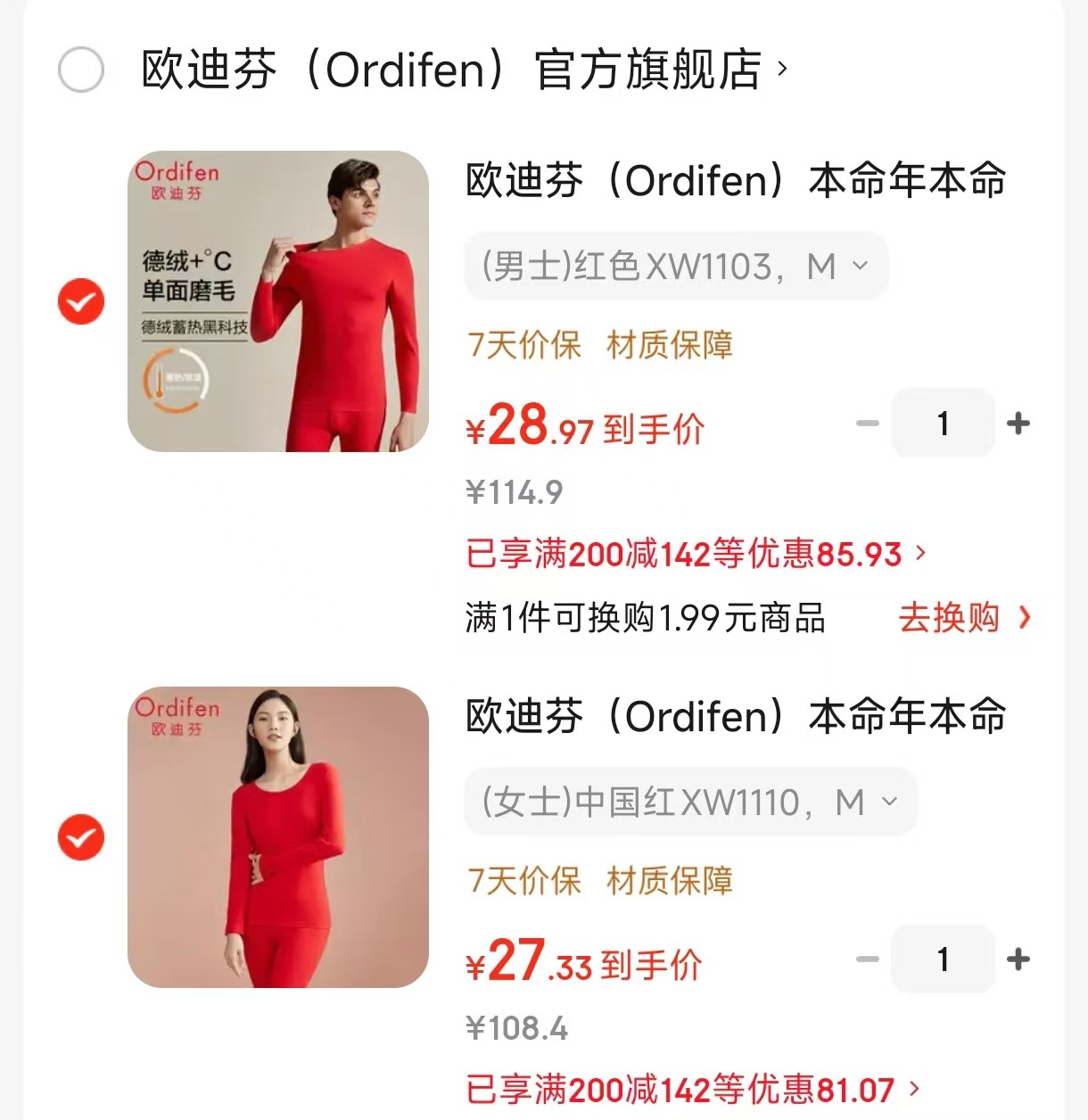Open women's red thermal set product image

tap(278, 837)
